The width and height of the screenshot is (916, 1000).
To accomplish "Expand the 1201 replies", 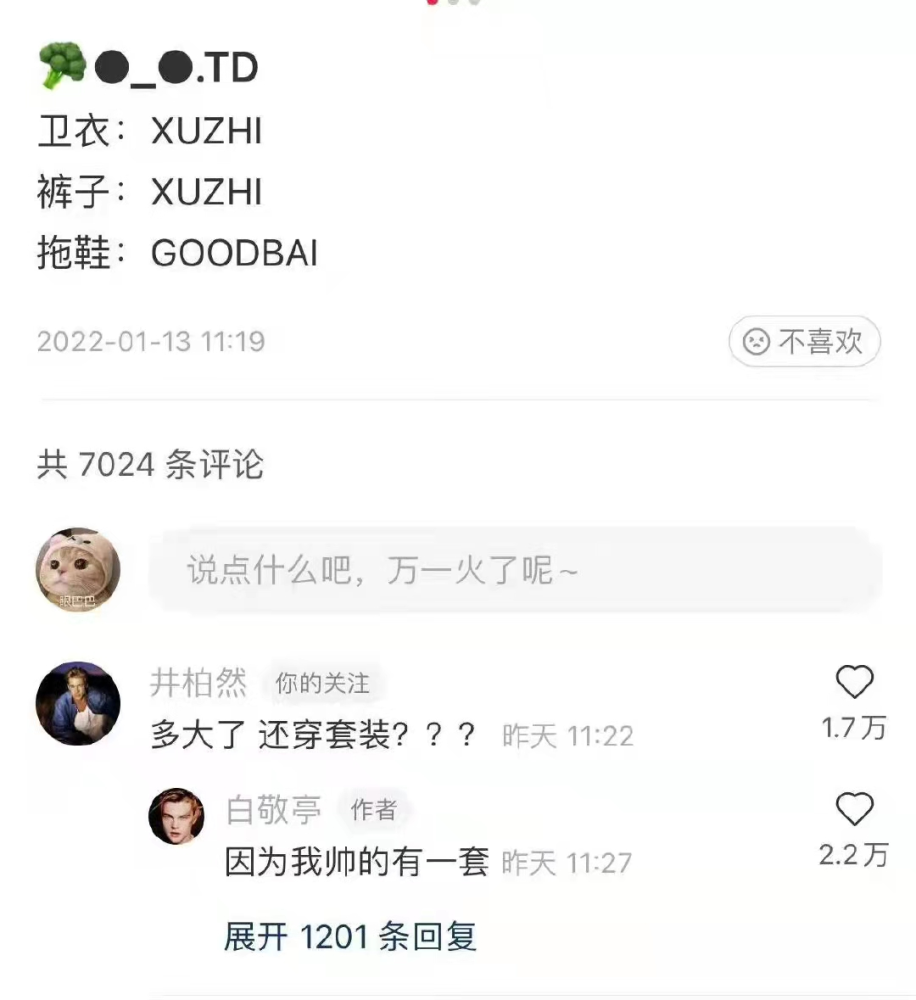I will point(350,937).
